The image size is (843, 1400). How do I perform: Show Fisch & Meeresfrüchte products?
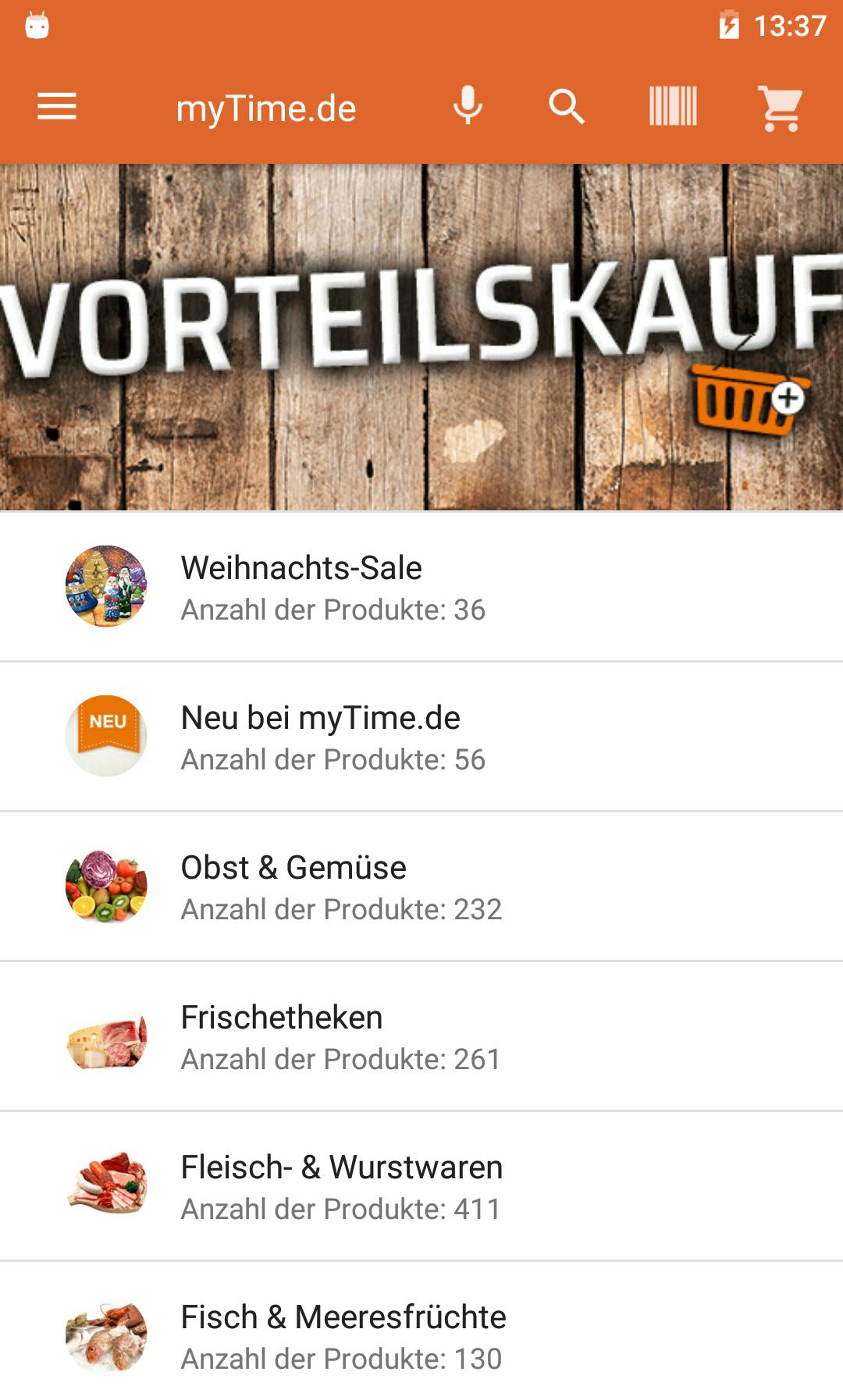(421, 1334)
